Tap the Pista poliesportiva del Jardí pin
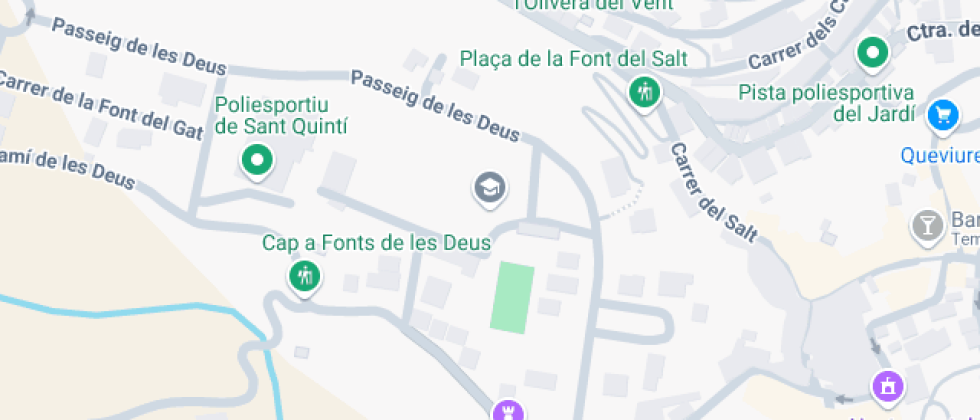 tap(873, 52)
